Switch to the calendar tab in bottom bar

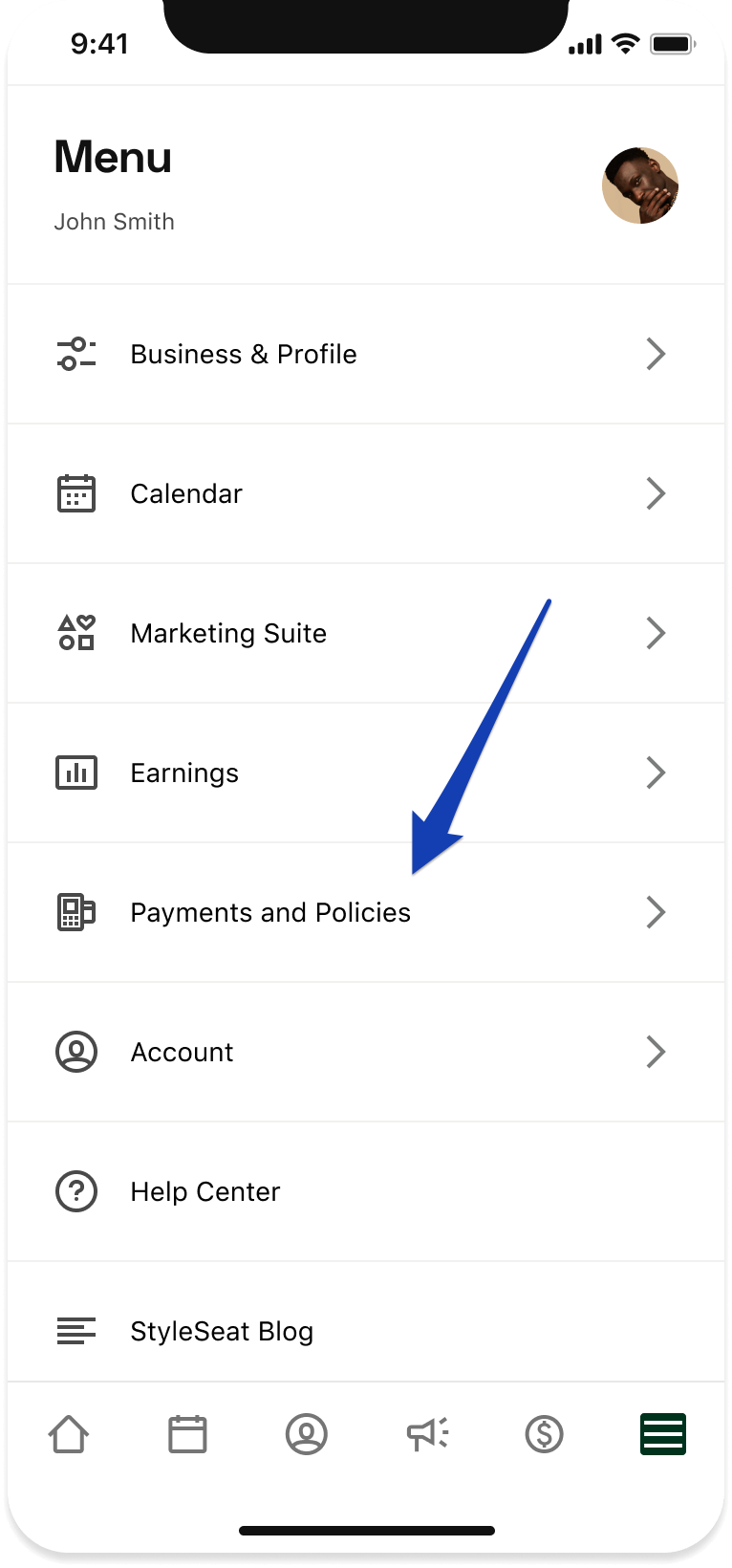(x=187, y=1434)
